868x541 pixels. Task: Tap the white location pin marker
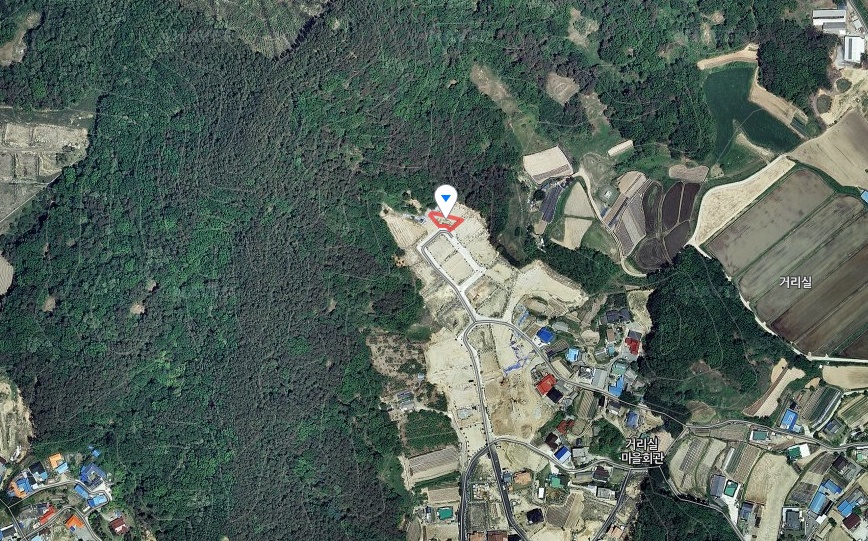(445, 198)
